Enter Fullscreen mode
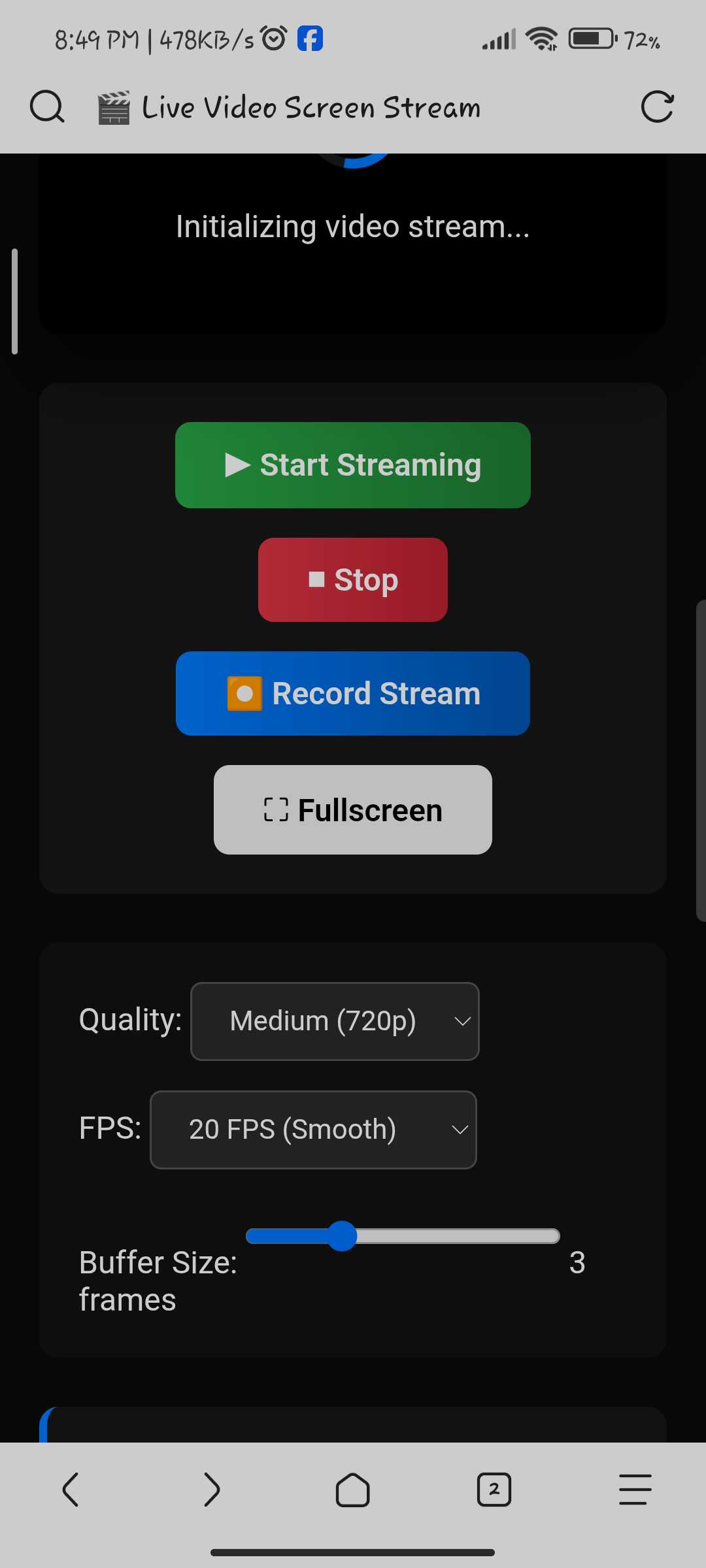The height and width of the screenshot is (1568, 706). [x=353, y=809]
